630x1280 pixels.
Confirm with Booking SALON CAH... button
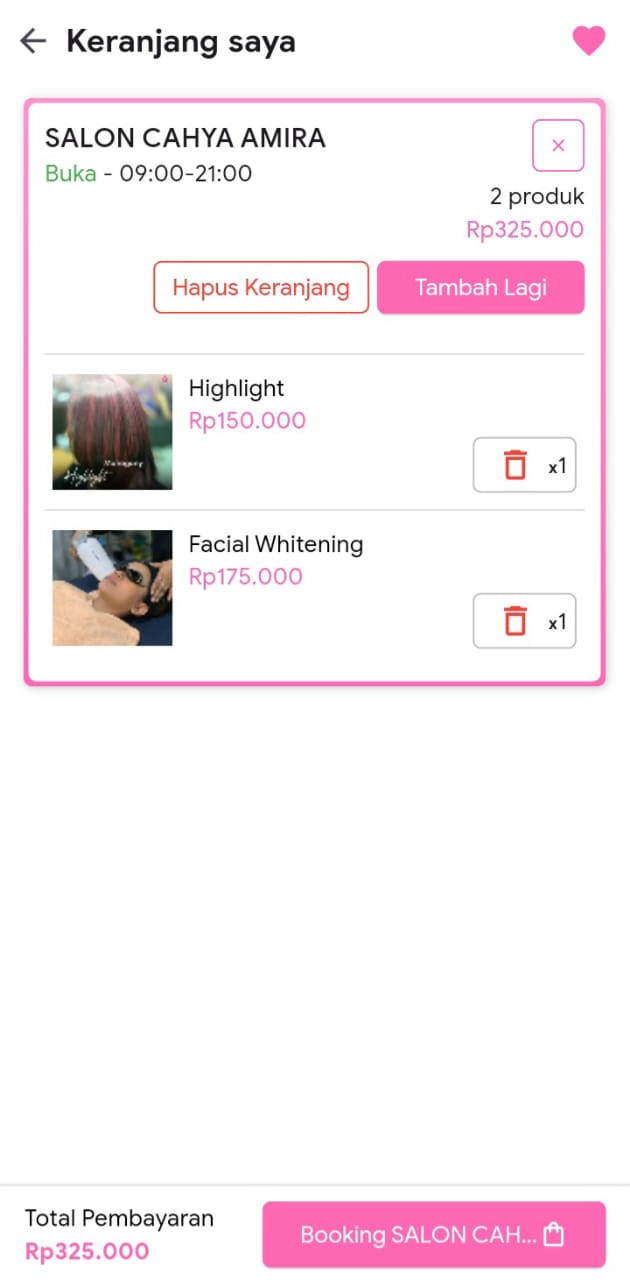click(x=434, y=1234)
